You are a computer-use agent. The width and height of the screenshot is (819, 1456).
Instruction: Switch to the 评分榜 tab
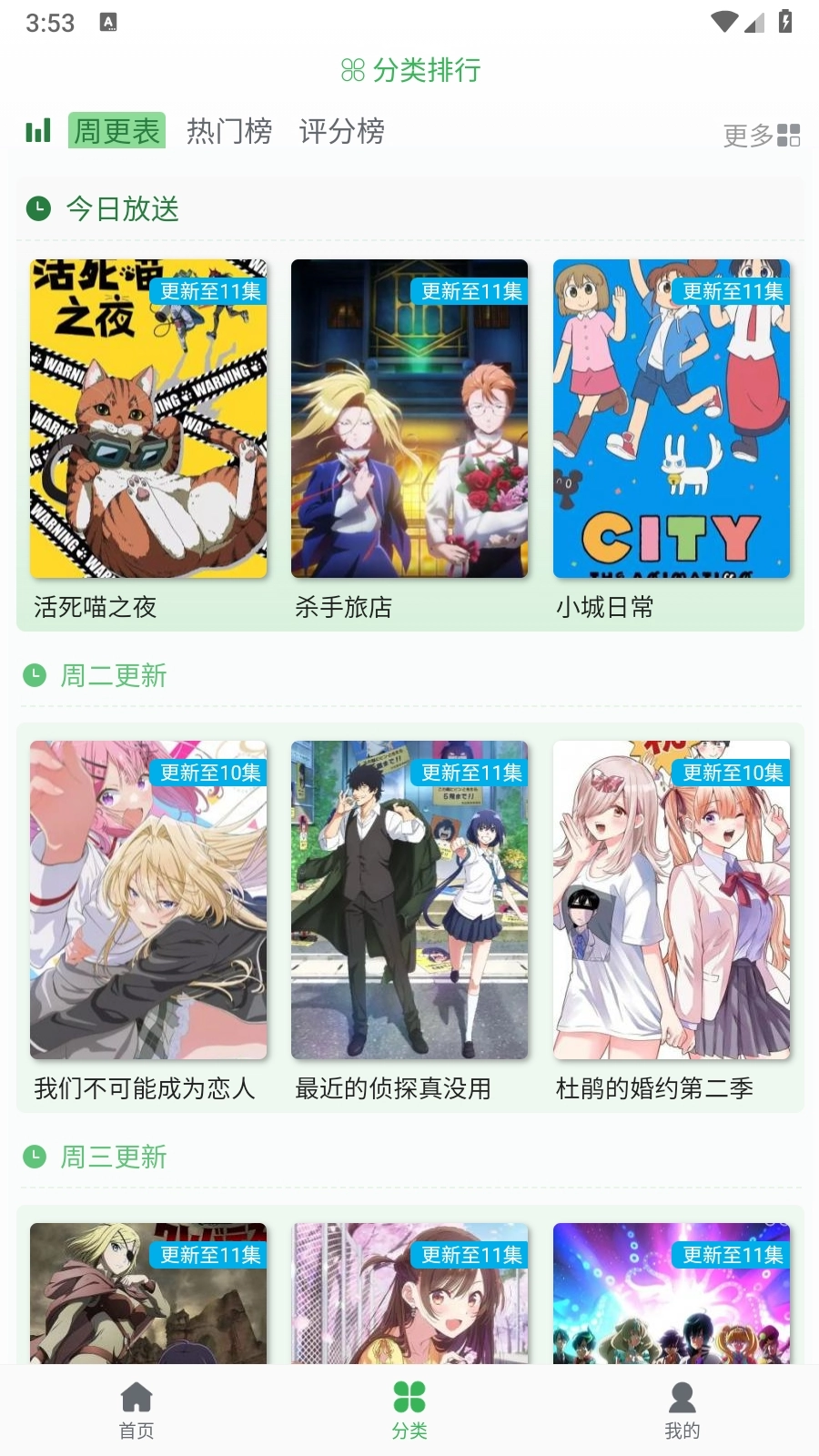click(x=342, y=131)
